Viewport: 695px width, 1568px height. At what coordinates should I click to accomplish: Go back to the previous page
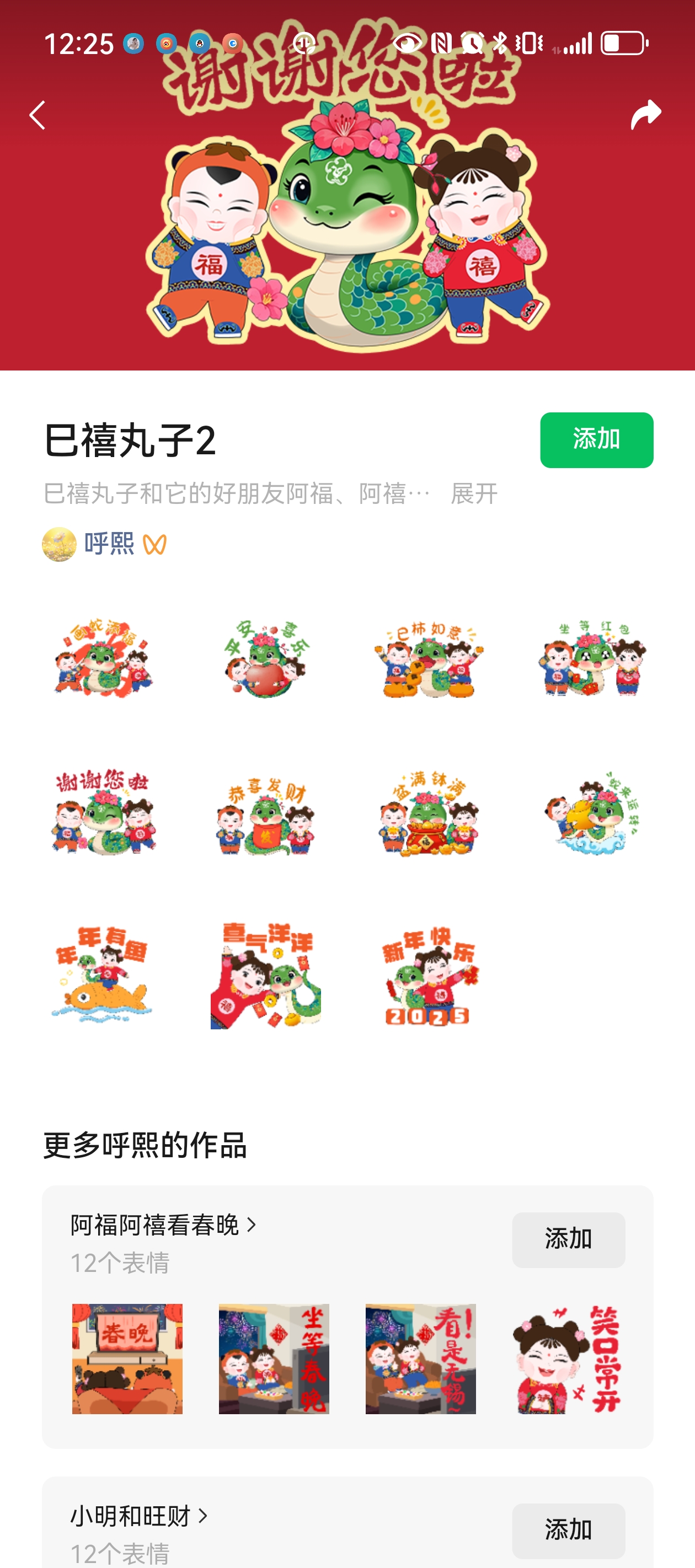tap(38, 115)
